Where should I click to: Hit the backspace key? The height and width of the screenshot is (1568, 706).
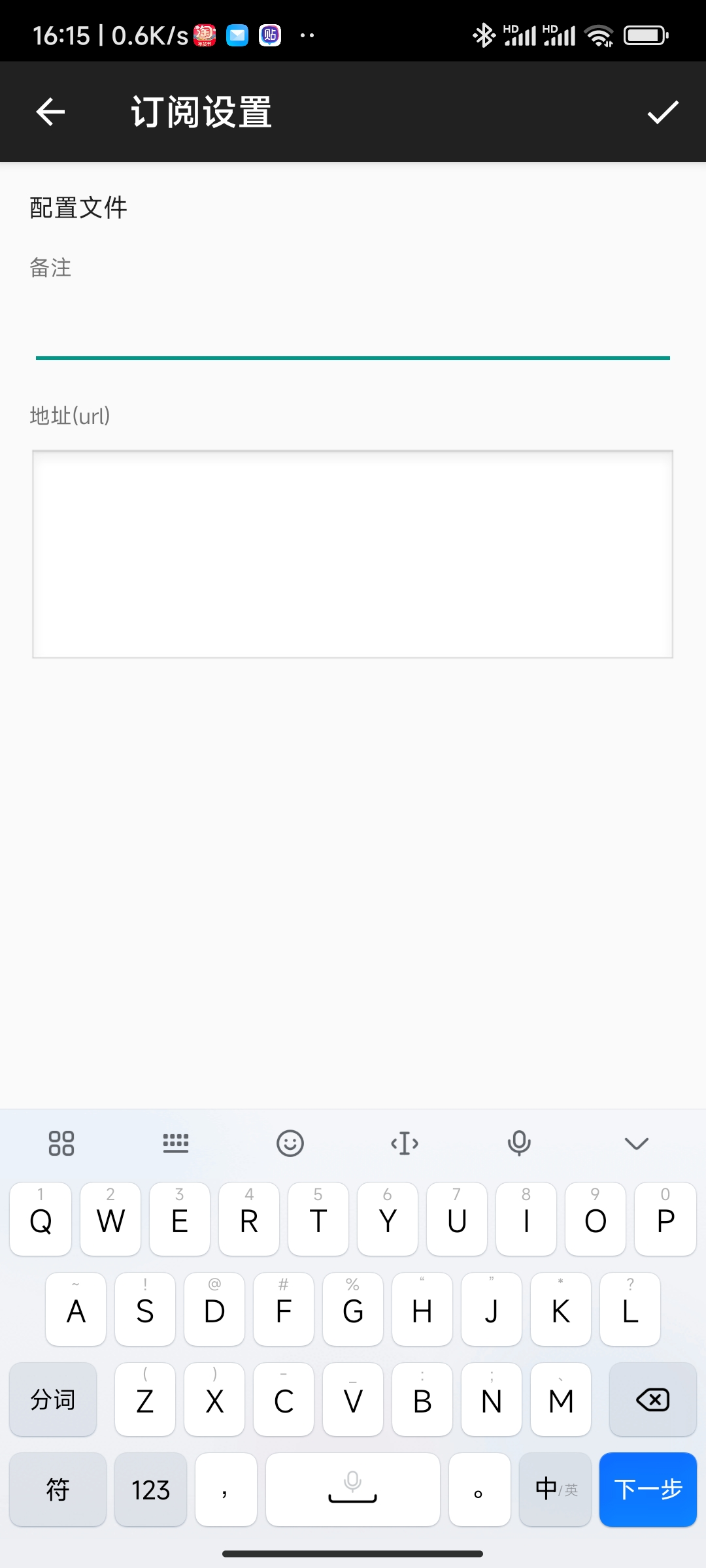click(652, 1399)
